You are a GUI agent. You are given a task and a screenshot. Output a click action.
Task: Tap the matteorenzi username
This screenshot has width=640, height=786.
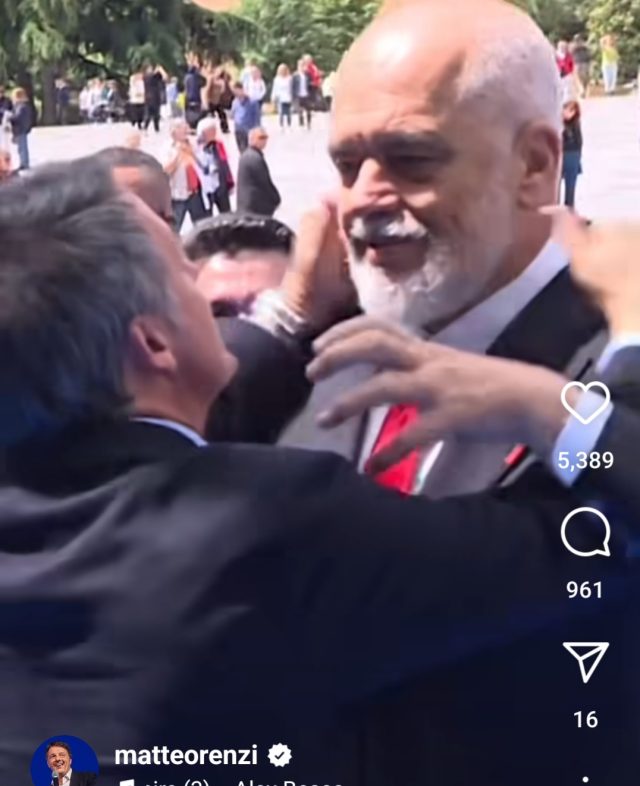tap(186, 755)
